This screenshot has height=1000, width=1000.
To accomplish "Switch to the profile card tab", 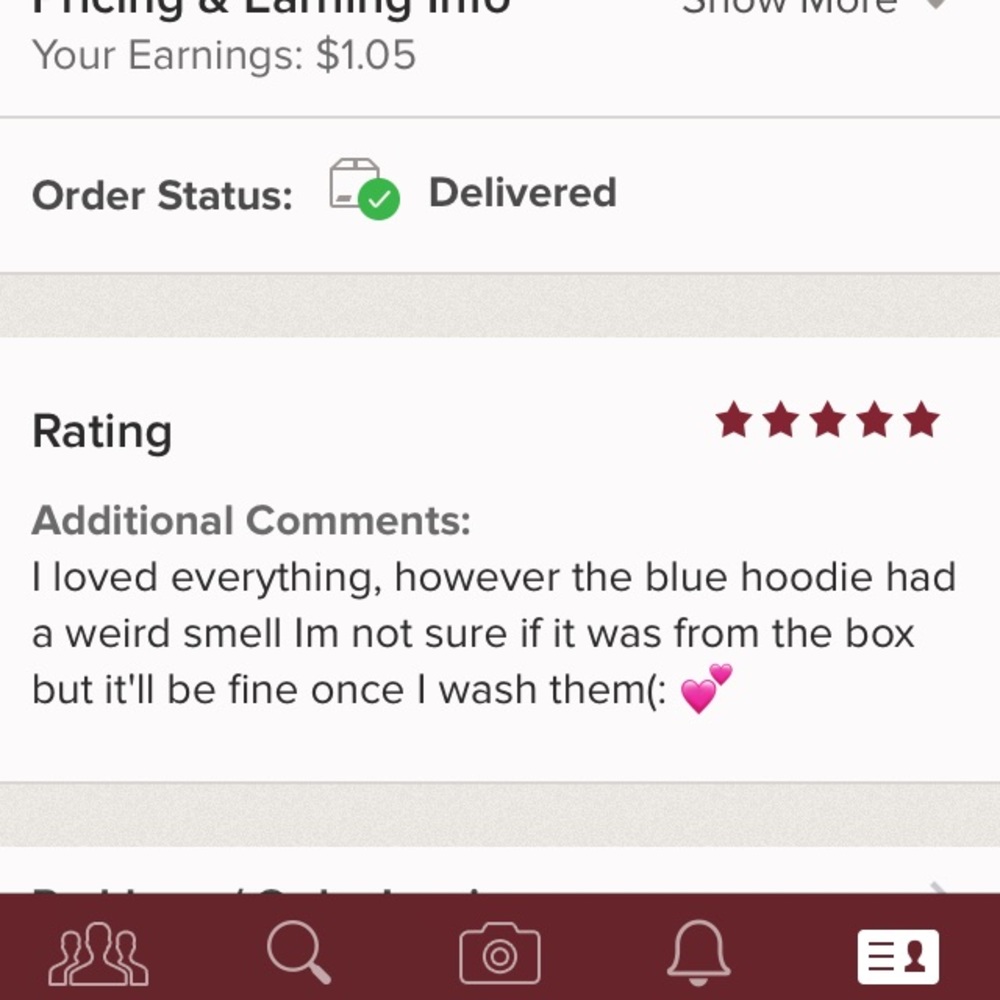I will click(898, 956).
